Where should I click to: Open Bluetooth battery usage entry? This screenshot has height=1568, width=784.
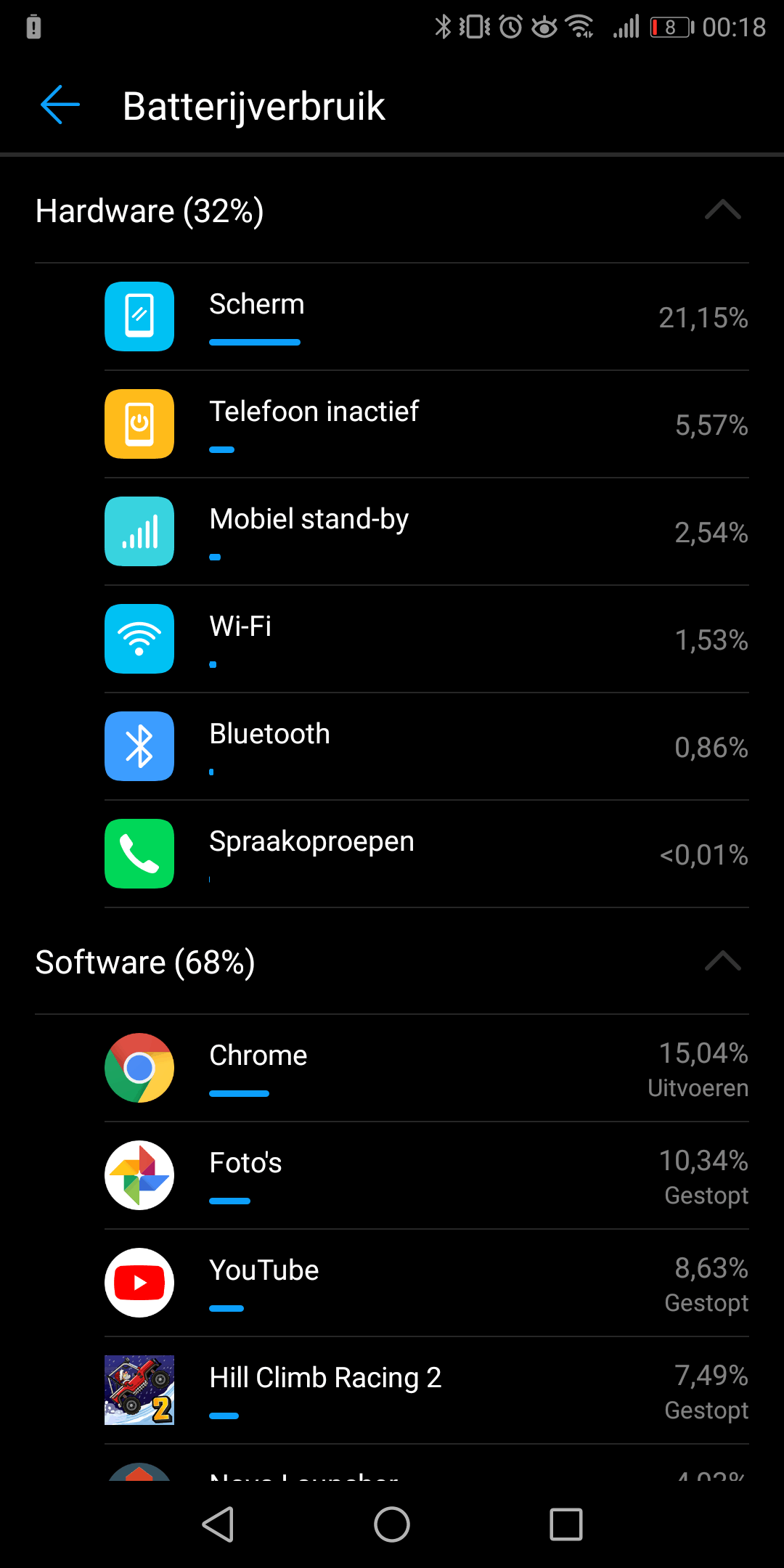[x=426, y=747]
